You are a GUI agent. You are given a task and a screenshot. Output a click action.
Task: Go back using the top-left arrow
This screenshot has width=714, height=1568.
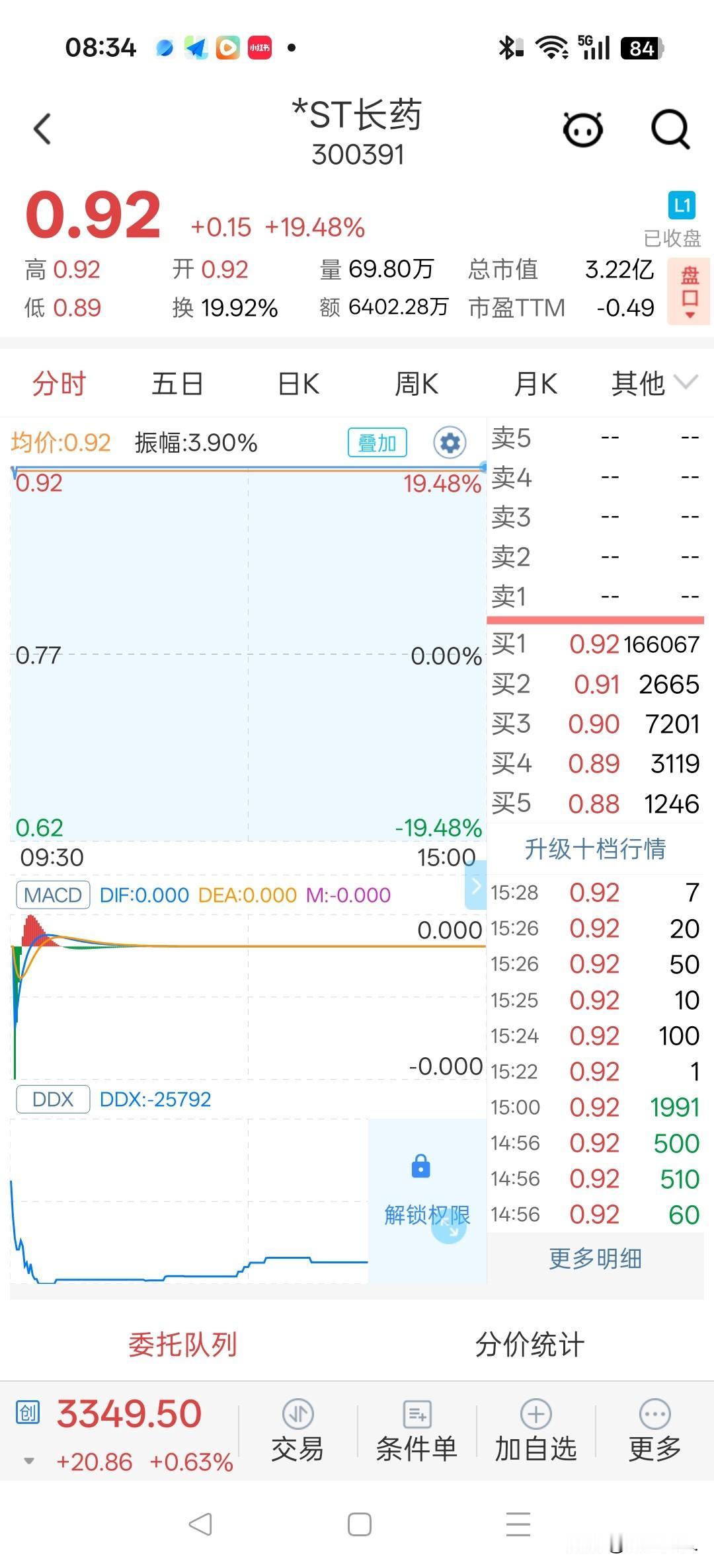(x=42, y=129)
